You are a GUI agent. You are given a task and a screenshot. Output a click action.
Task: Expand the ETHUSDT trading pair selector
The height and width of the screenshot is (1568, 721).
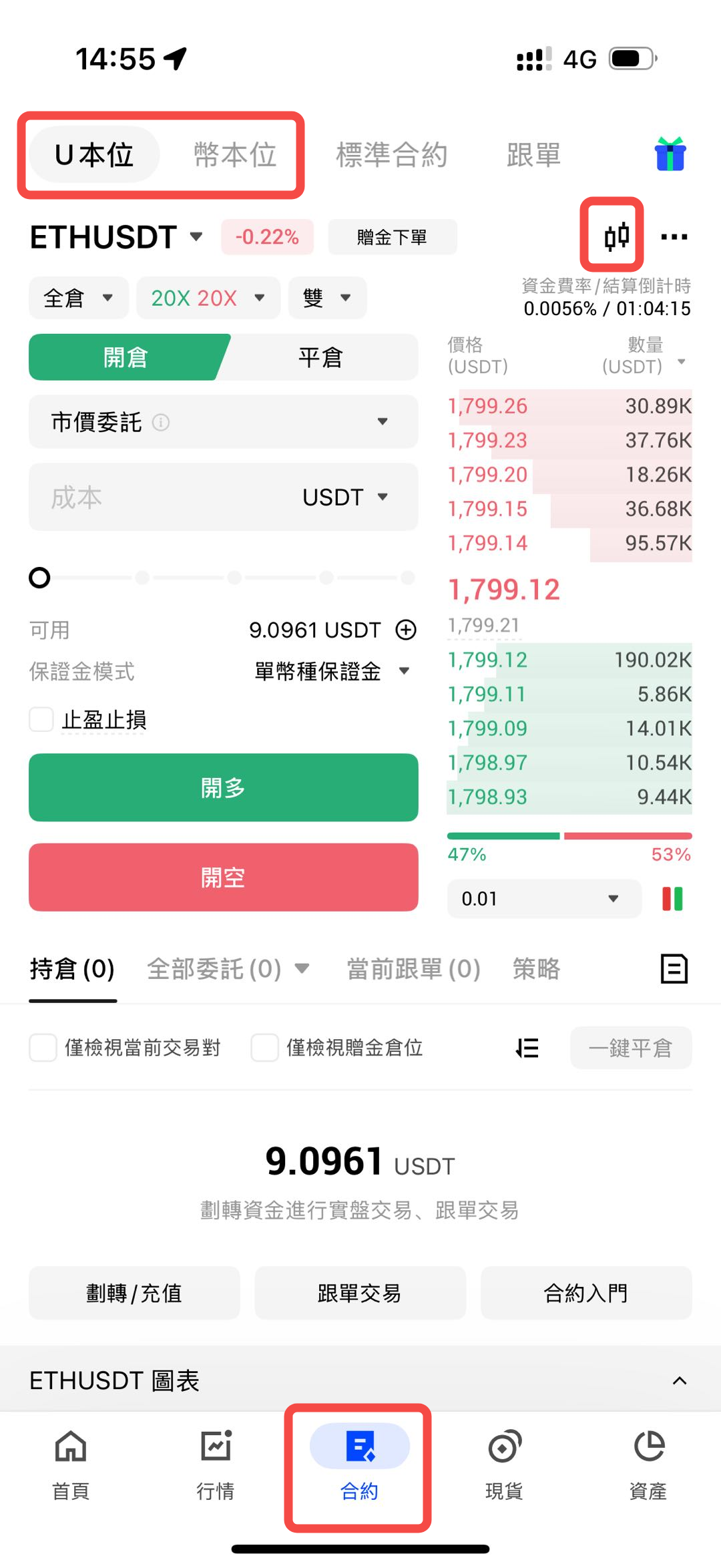tap(117, 237)
